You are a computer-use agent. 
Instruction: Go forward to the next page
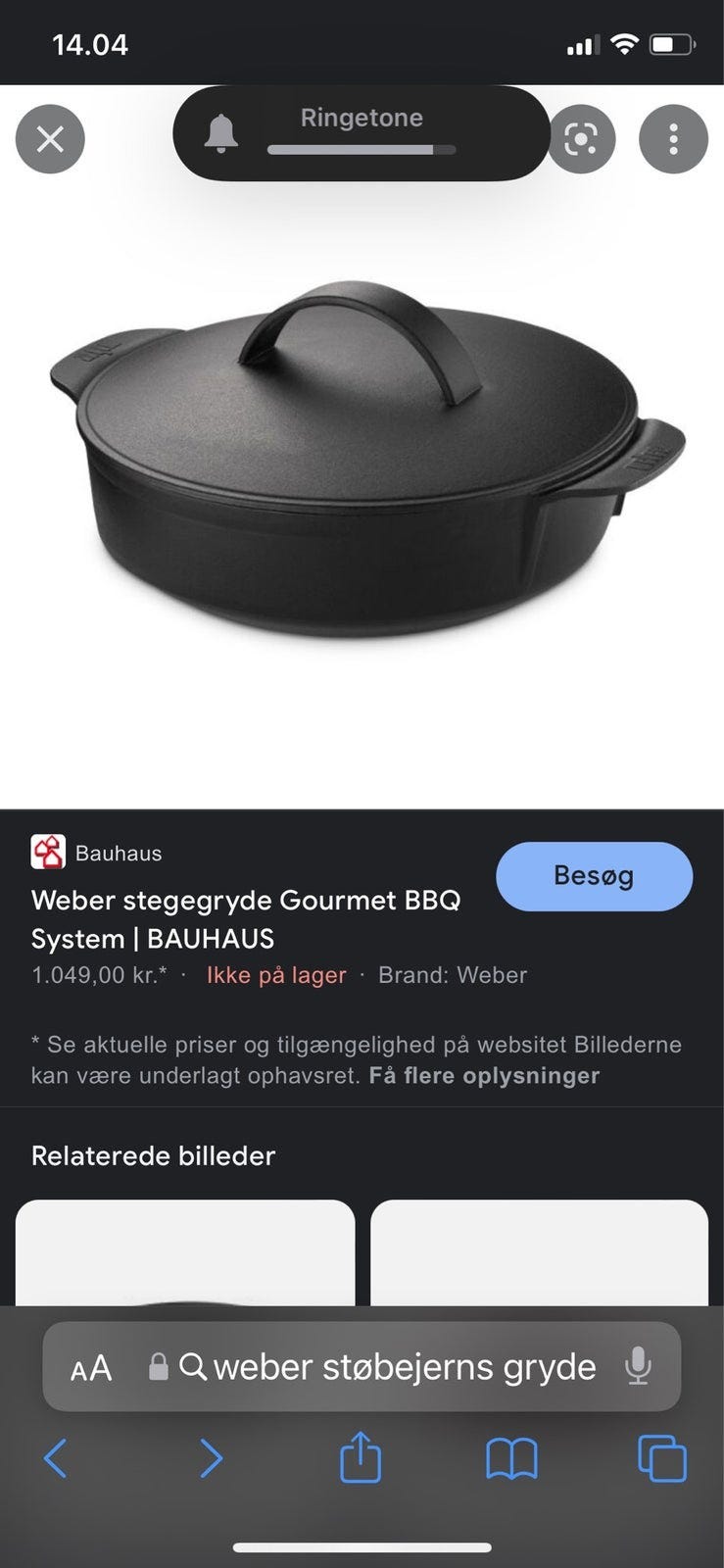(x=211, y=1458)
